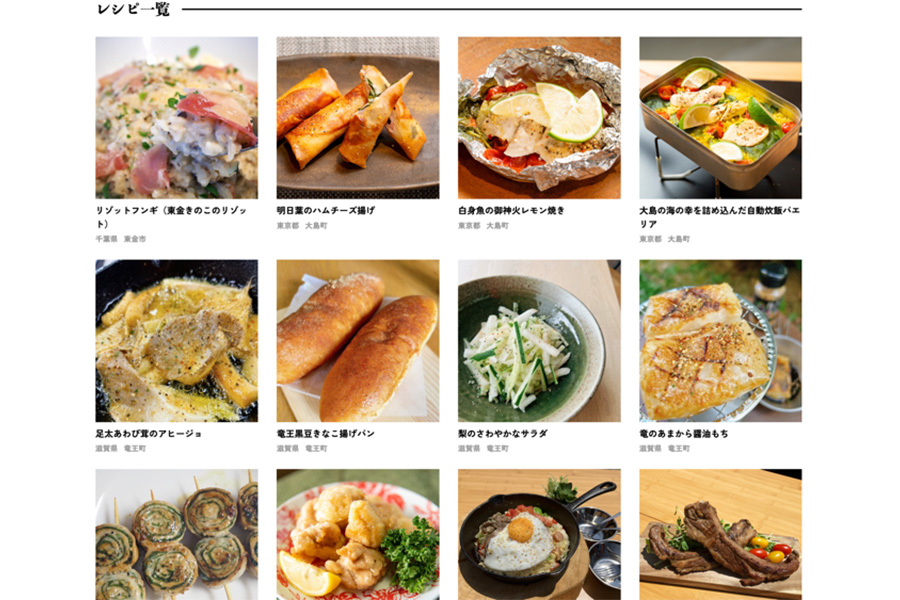
Task: Open the 明日葉のハムチーズ揚げ recipe
Action: coord(357,118)
